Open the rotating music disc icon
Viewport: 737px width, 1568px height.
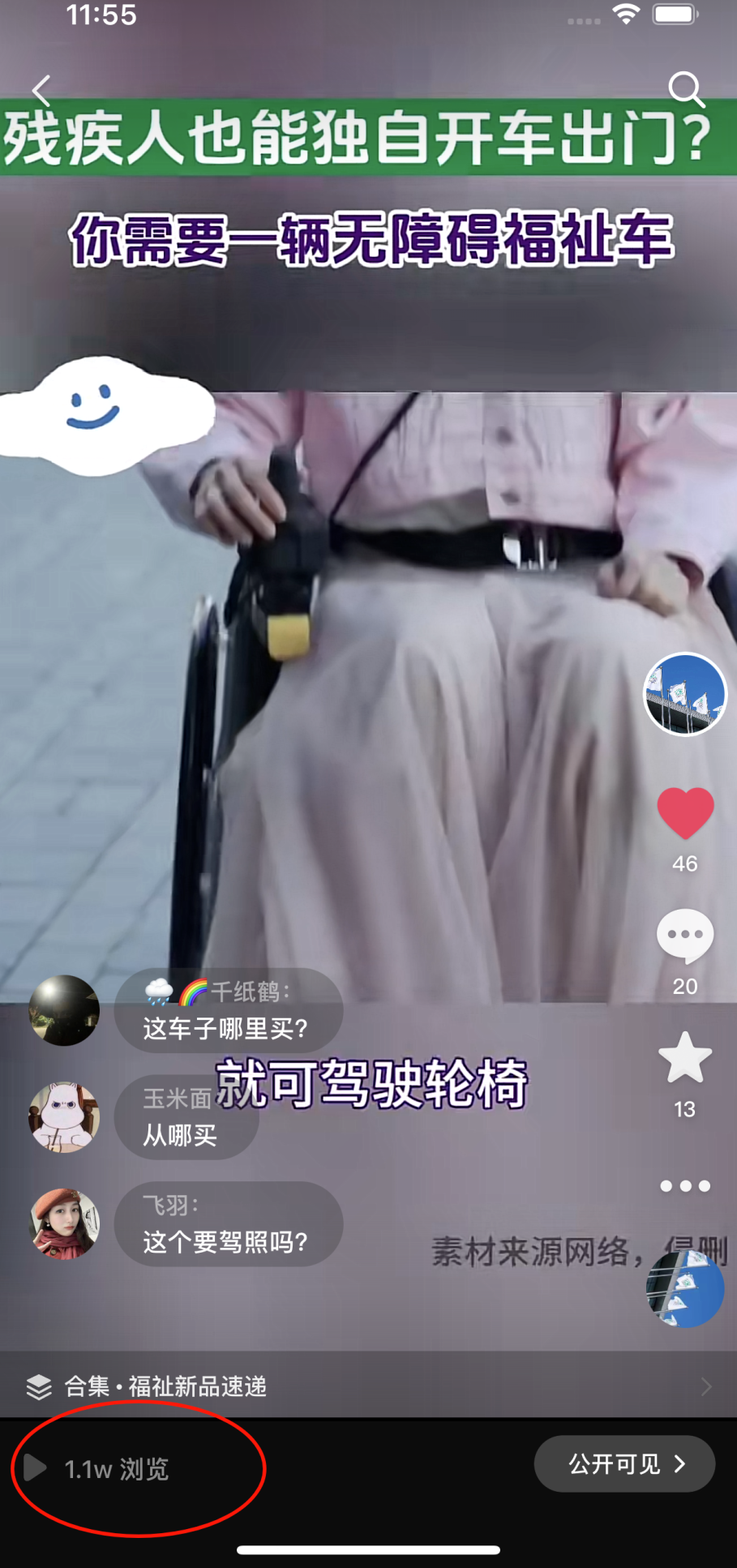pyautogui.click(x=685, y=1289)
